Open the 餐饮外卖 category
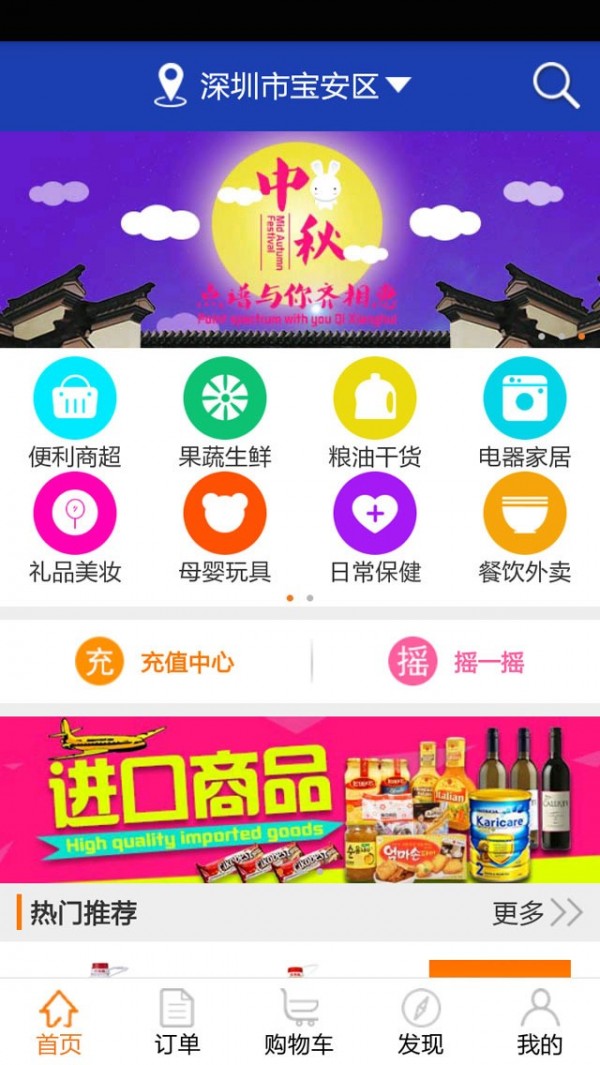This screenshot has width=600, height=1065. 525,528
